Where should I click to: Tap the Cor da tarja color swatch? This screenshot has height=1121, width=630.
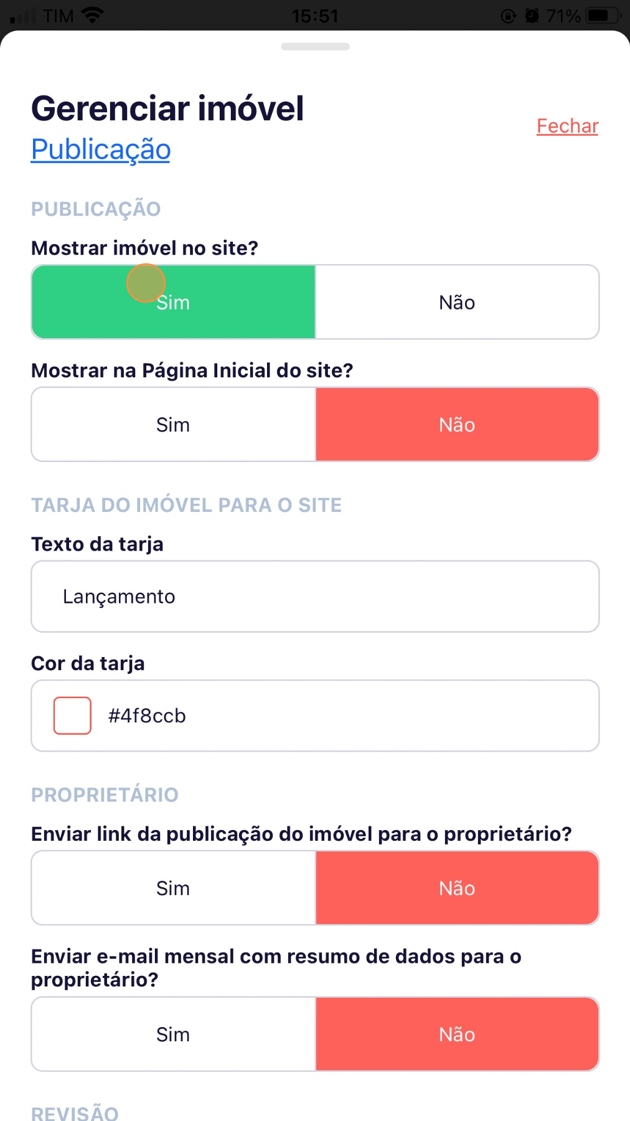click(x=72, y=716)
